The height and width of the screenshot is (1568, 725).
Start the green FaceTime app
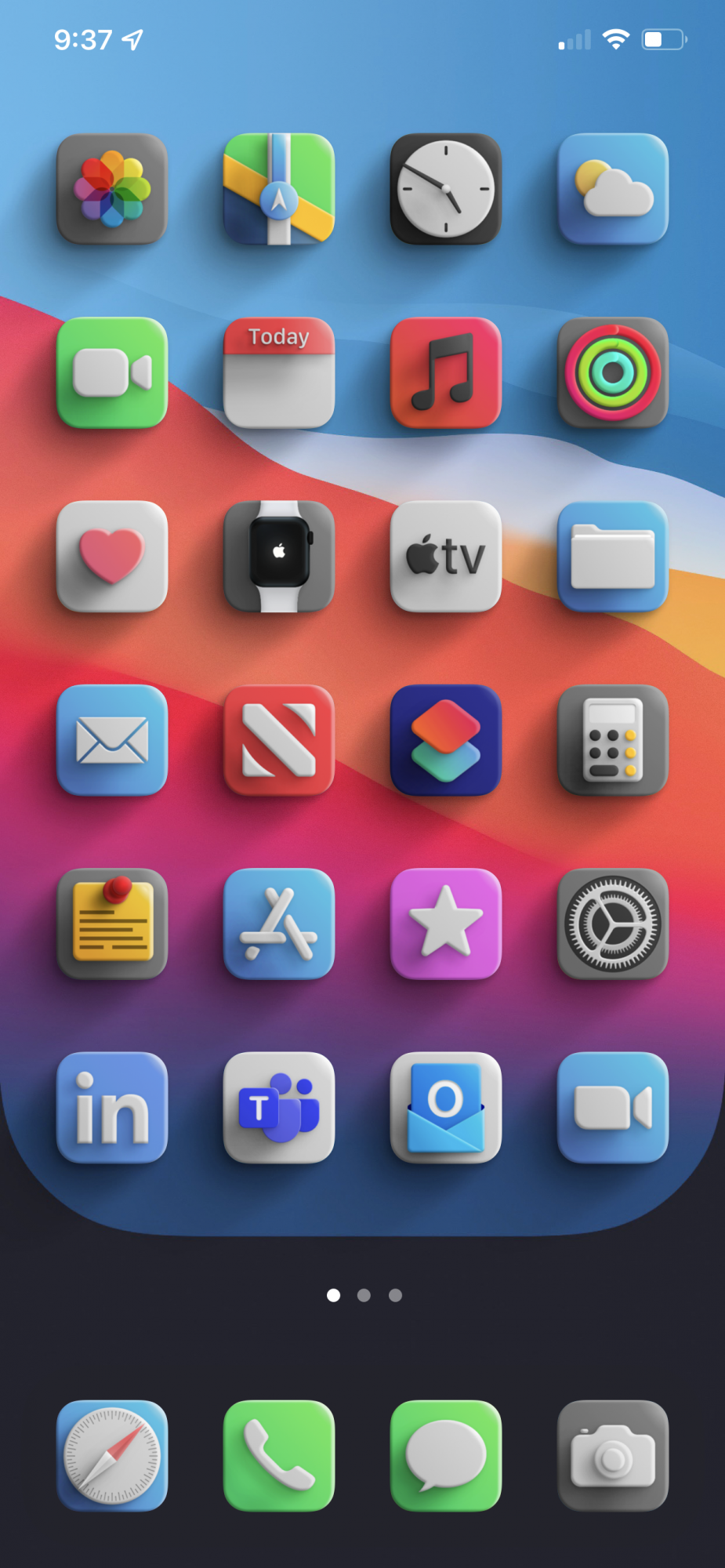(x=112, y=372)
